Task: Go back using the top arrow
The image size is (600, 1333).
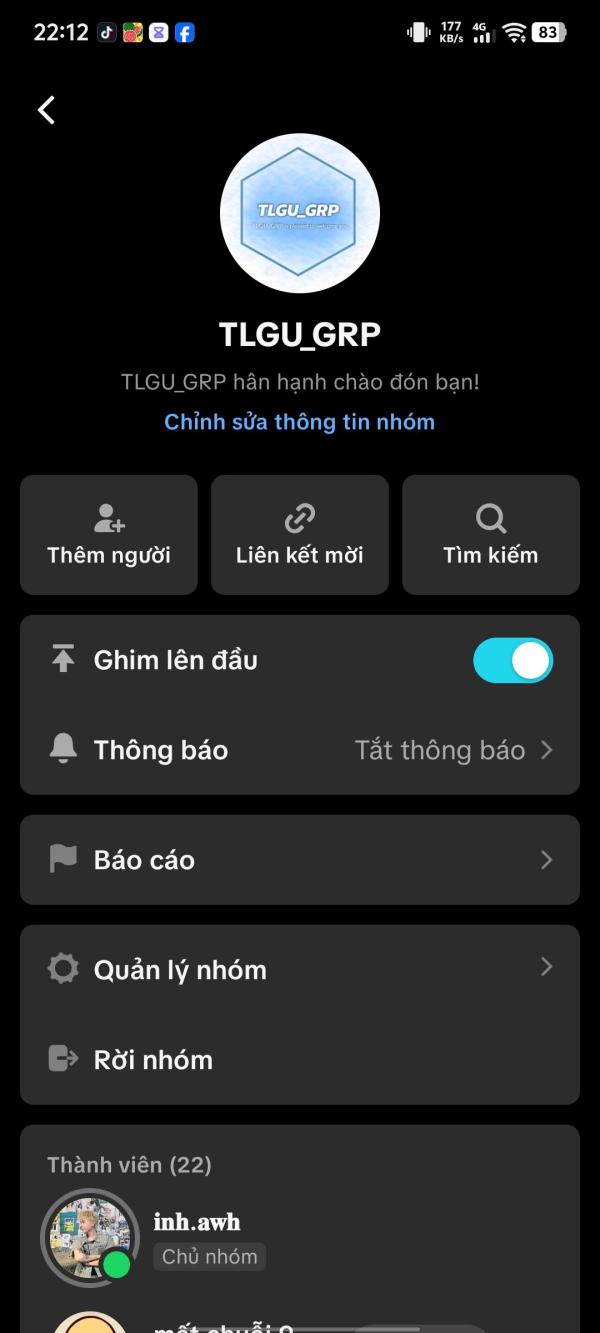Action: tap(46, 110)
